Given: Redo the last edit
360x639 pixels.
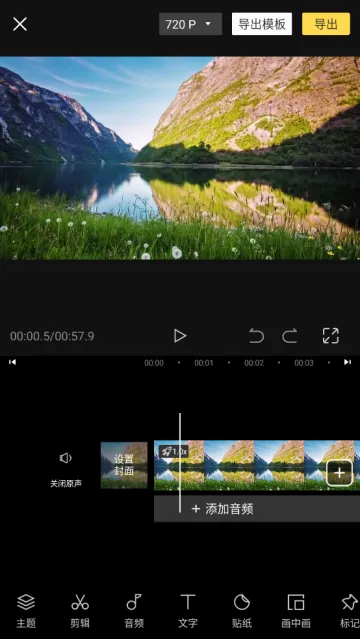Looking at the screenshot, I should 289,336.
